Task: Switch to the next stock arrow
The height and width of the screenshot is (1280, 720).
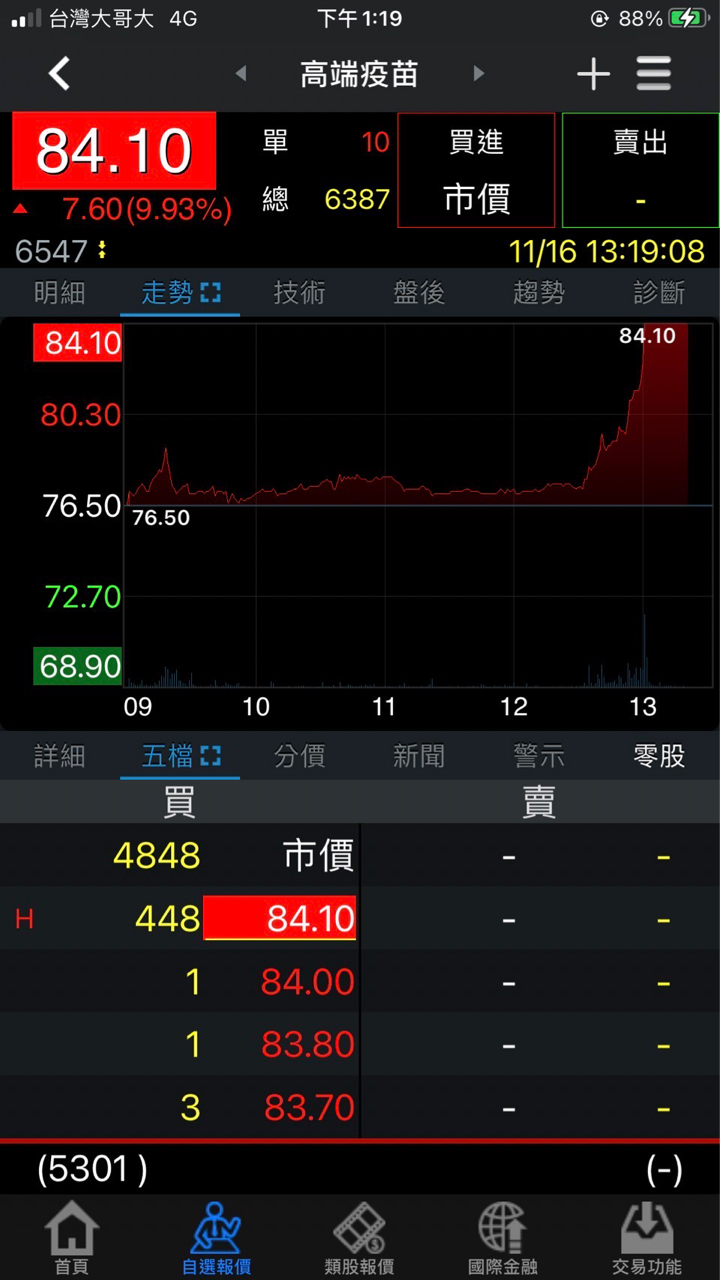Action: (479, 74)
